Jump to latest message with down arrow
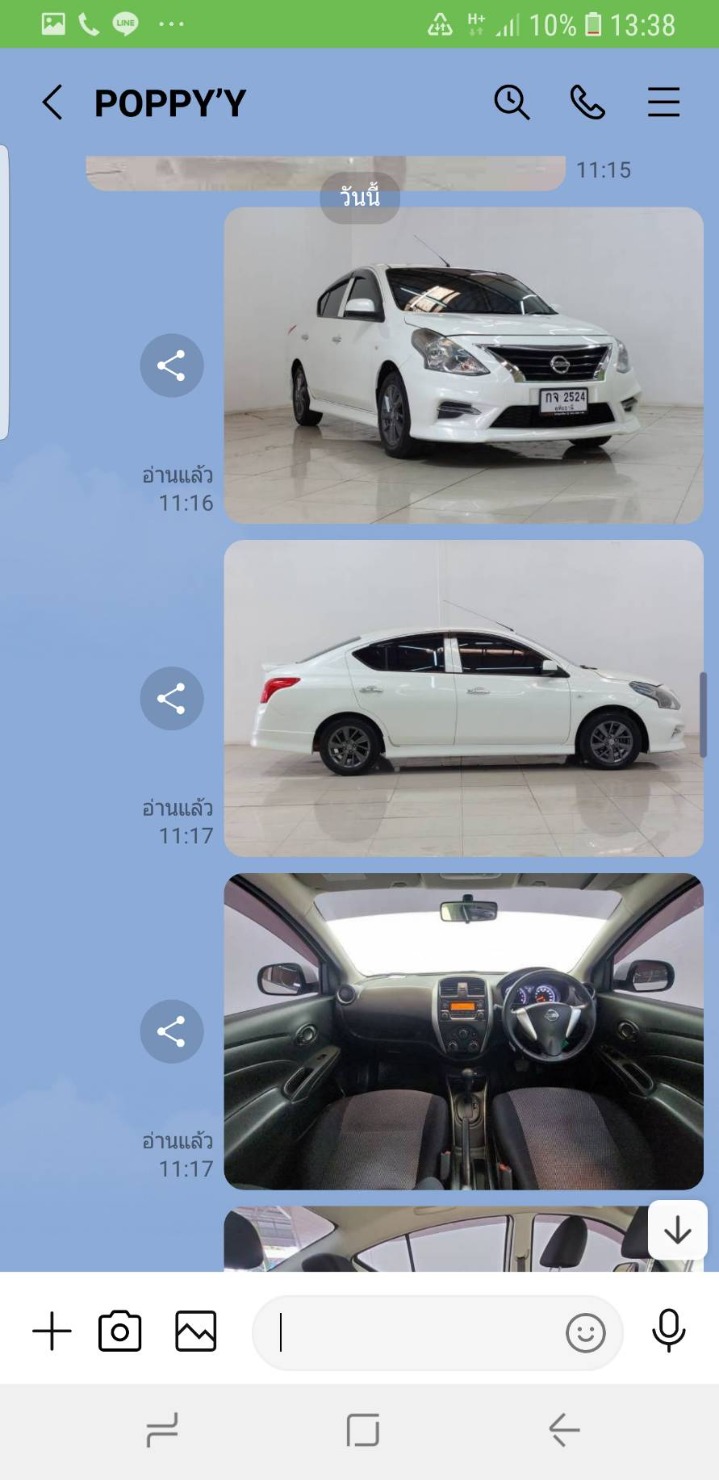The image size is (719, 1480). tap(678, 1230)
